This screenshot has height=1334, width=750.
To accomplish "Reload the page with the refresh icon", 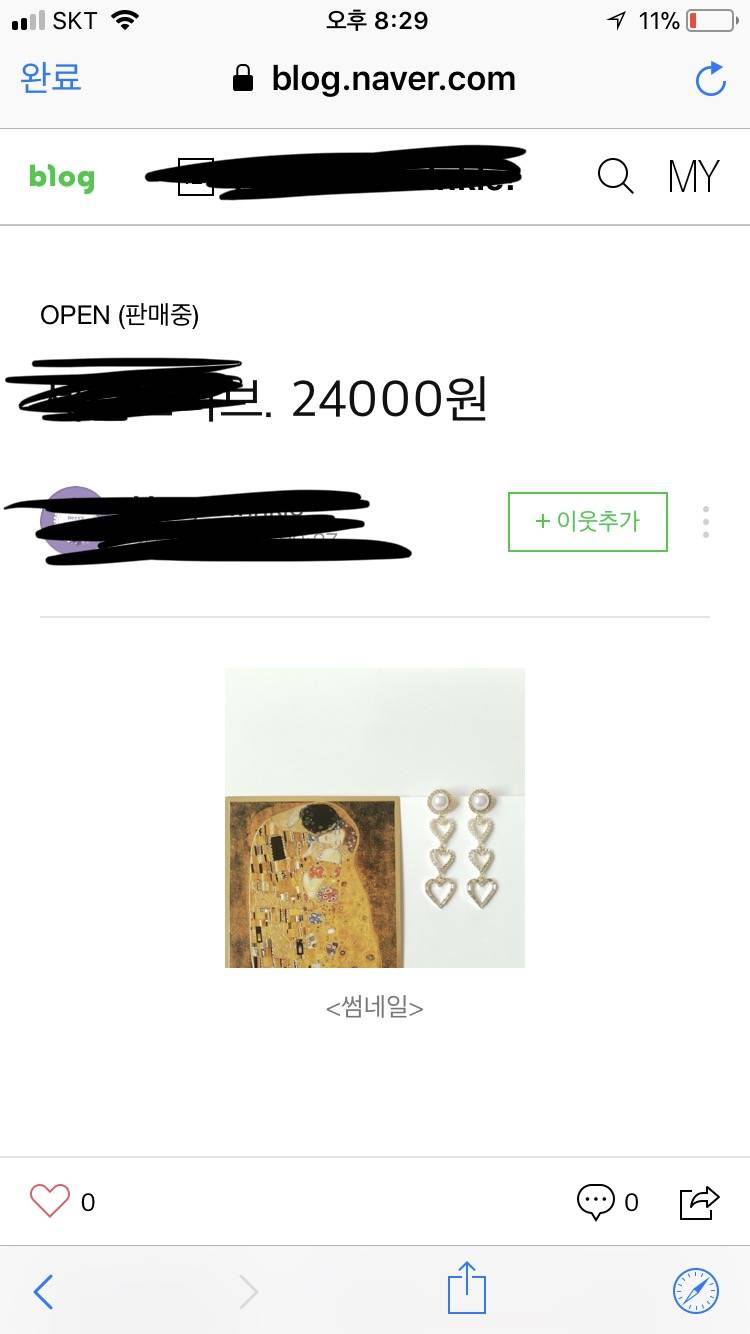I will click(710, 78).
